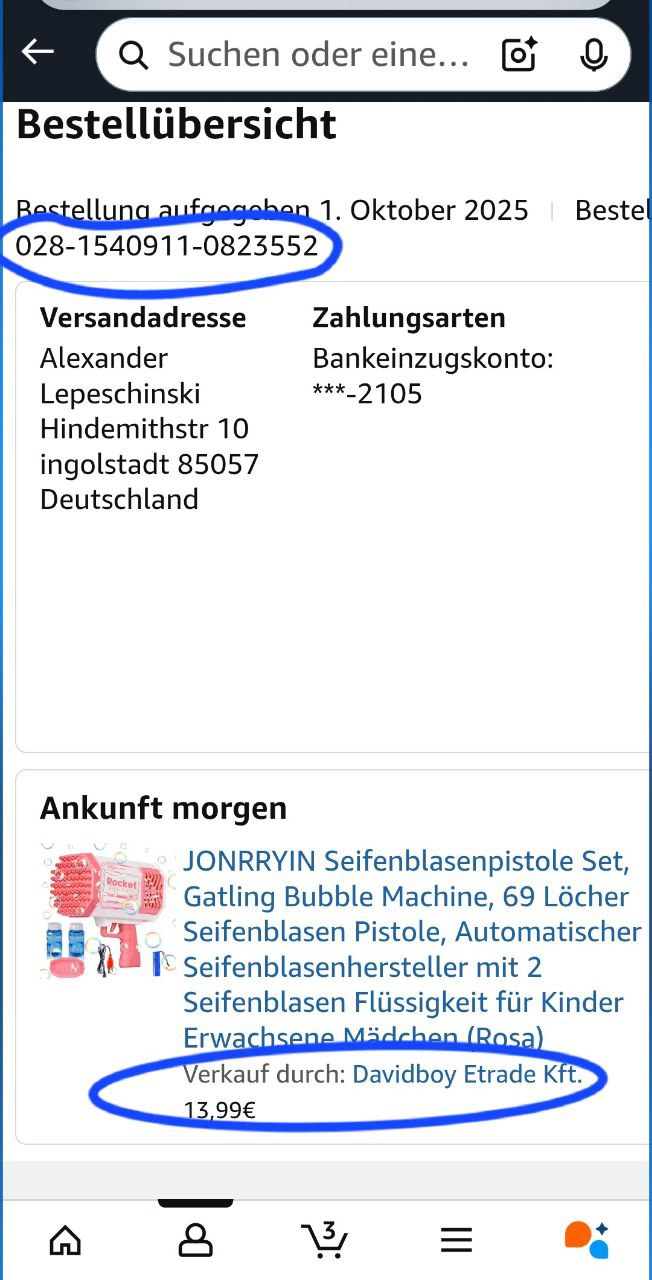This screenshot has width=652, height=1280.
Task: Switch to the account profile tab
Action: click(195, 1241)
